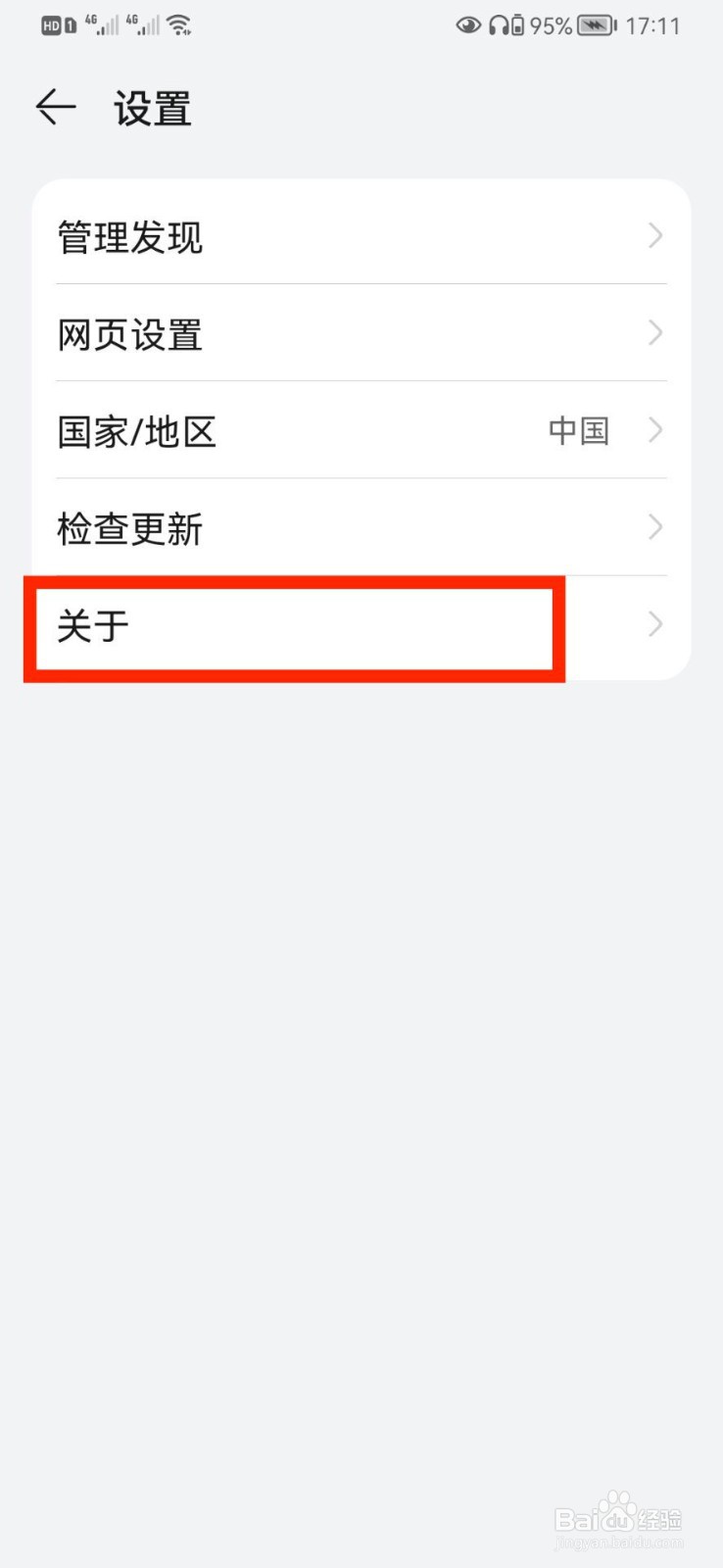Tap the 设置 page title
Image resolution: width=723 pixels, height=1568 pixels.
click(152, 108)
